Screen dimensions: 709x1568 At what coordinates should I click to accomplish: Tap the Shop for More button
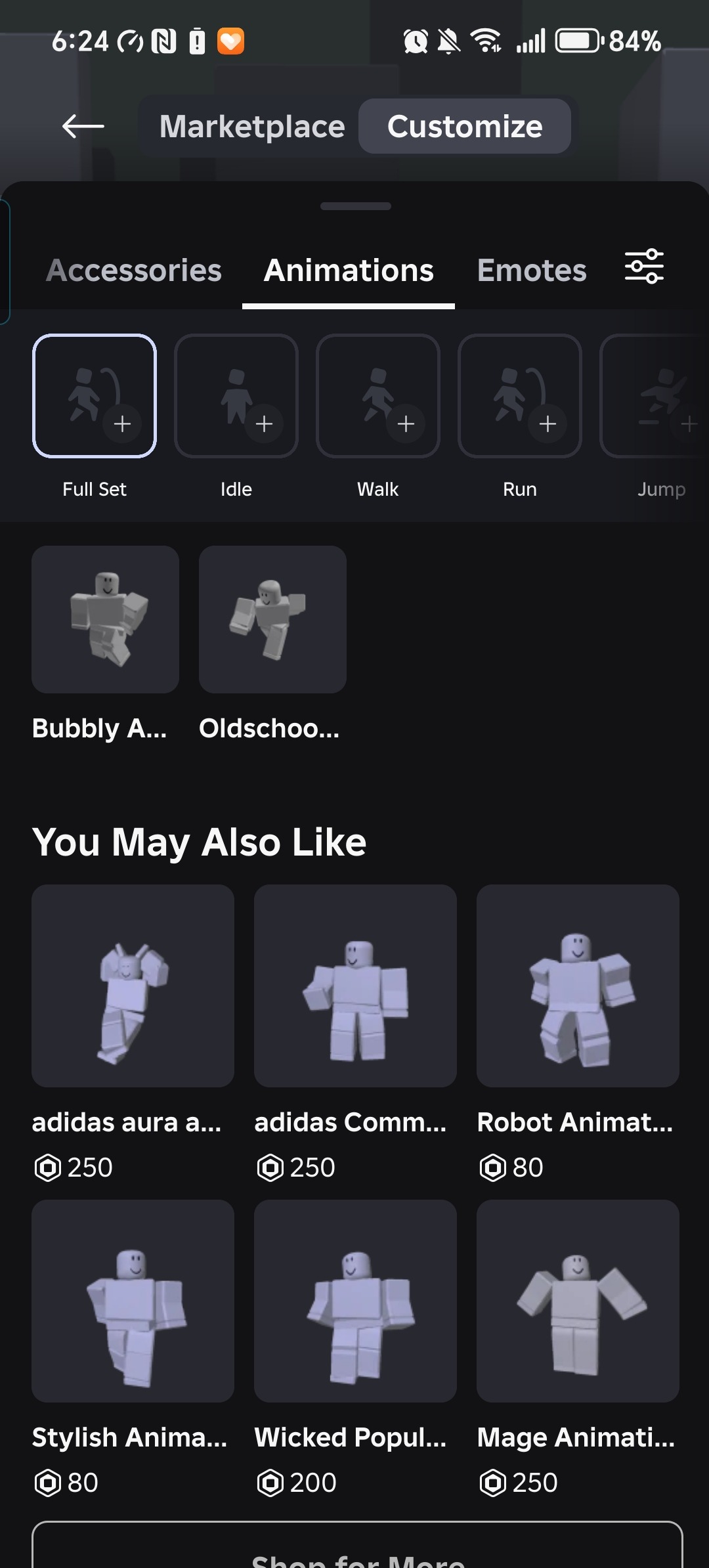[357, 1546]
